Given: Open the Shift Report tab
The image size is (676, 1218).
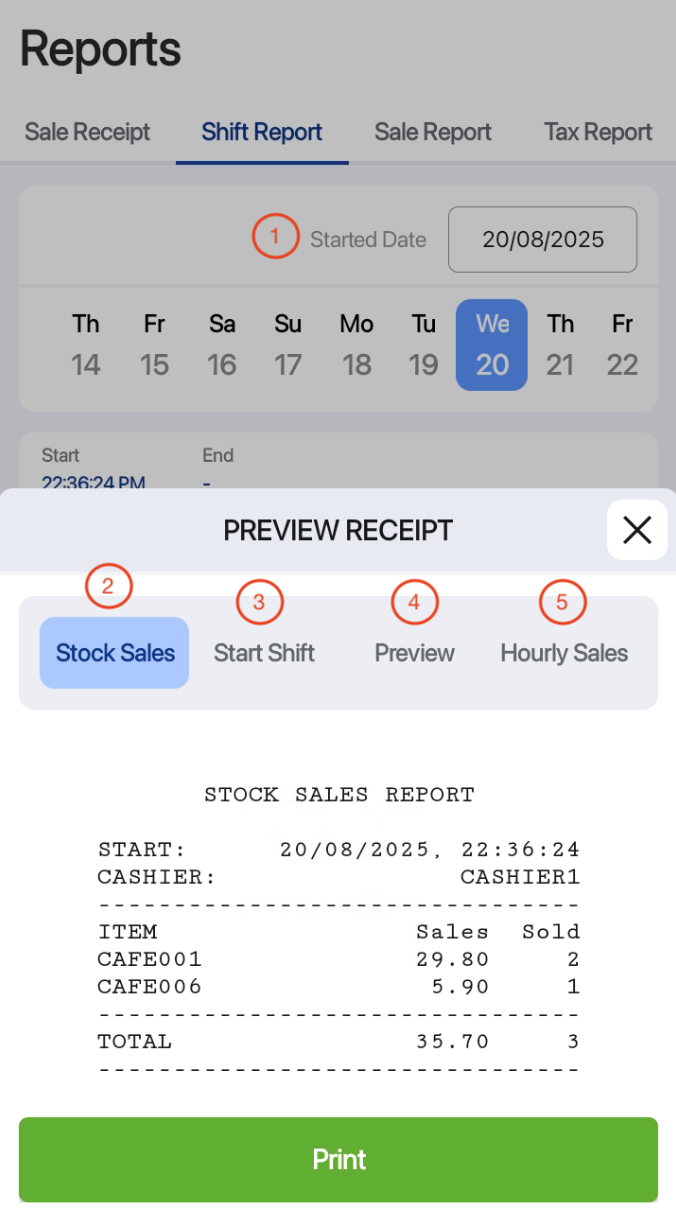Looking at the screenshot, I should pos(262,132).
